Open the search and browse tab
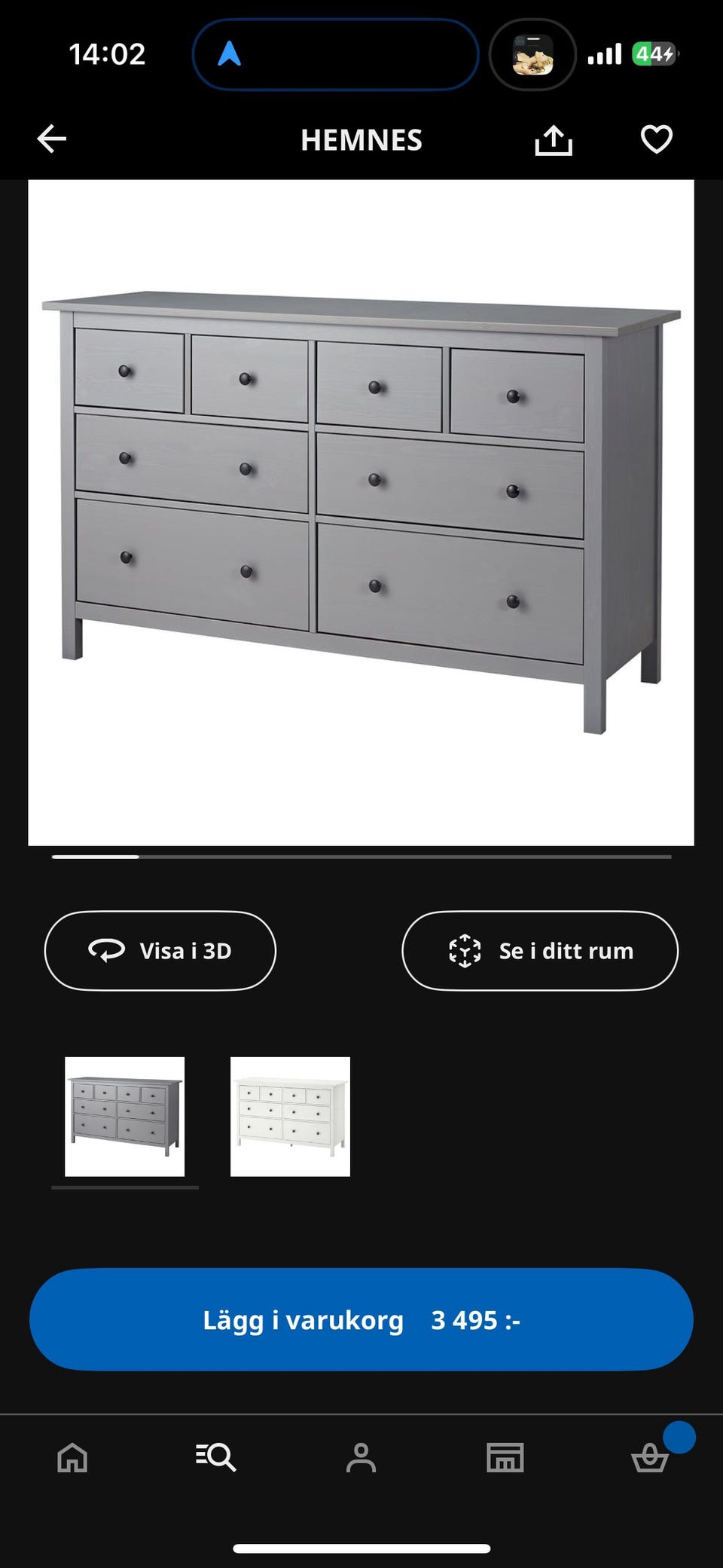The image size is (723, 1568). (216, 1457)
